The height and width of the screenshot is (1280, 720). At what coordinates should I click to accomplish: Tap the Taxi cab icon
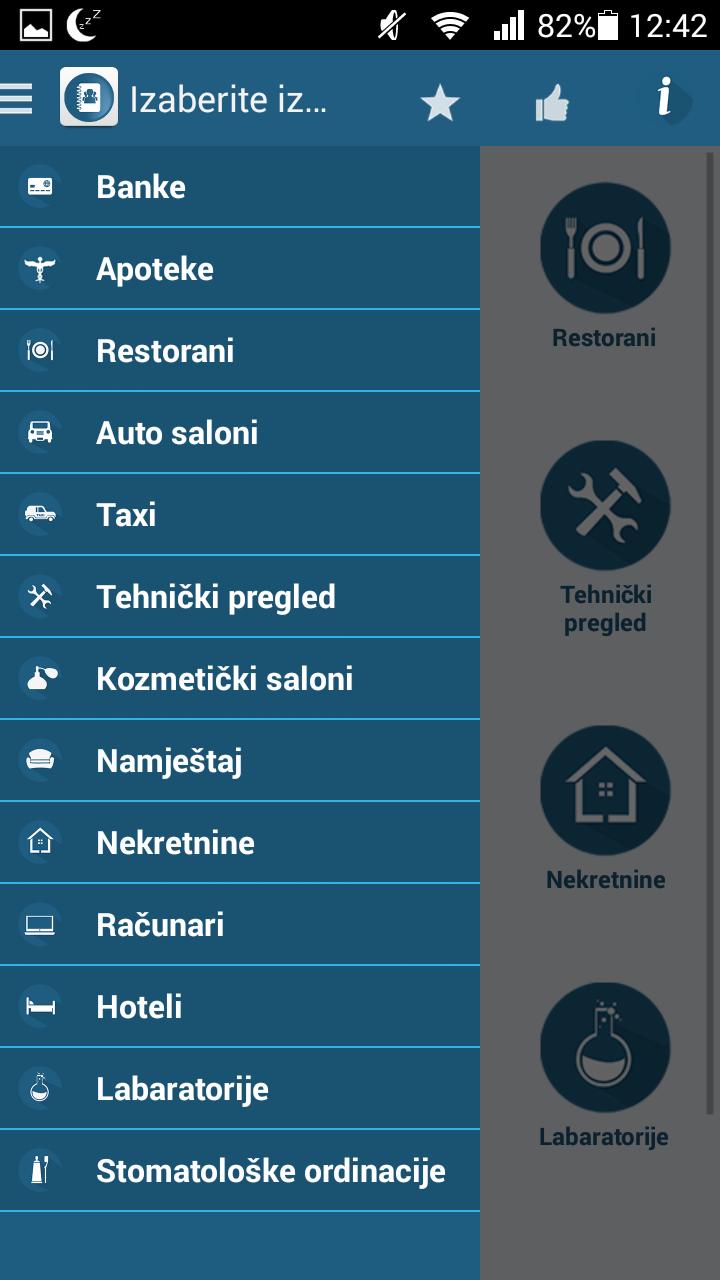pyautogui.click(x=38, y=514)
